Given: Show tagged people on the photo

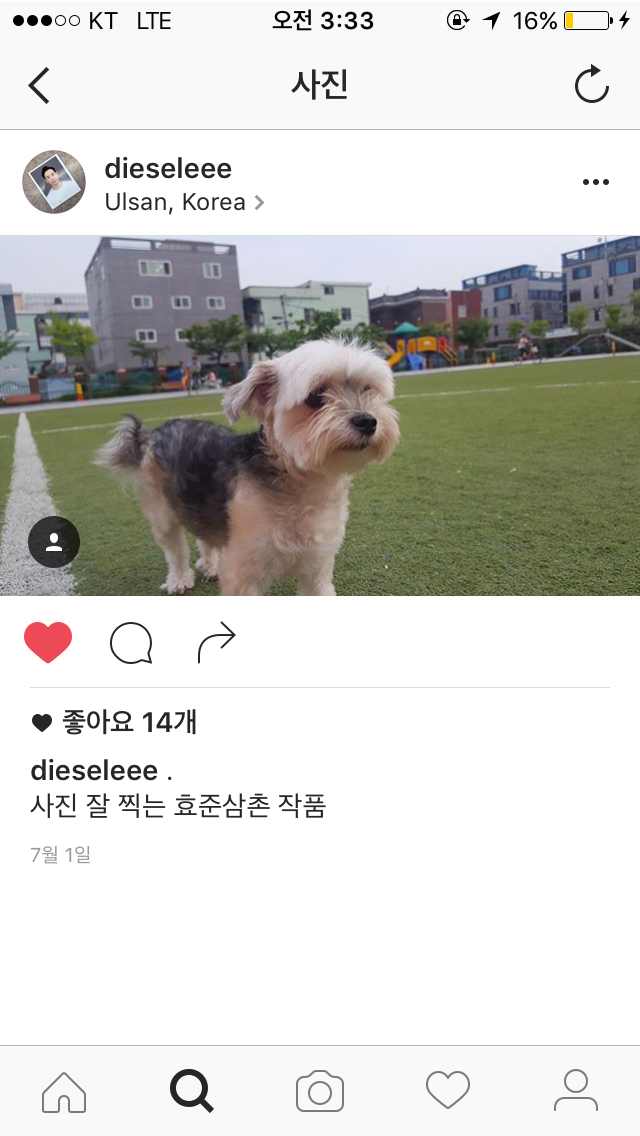Looking at the screenshot, I should 54,542.
